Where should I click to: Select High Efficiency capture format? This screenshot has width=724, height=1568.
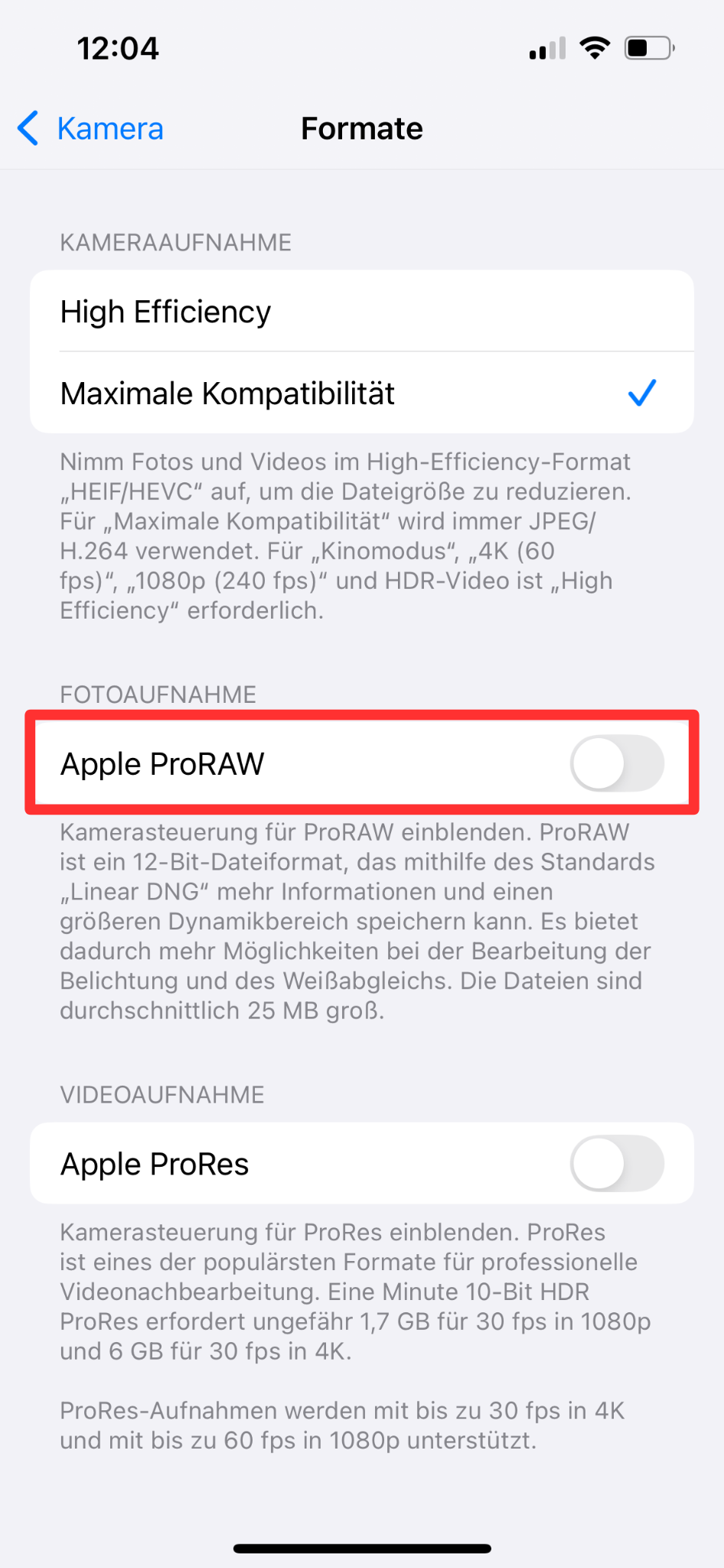361,312
